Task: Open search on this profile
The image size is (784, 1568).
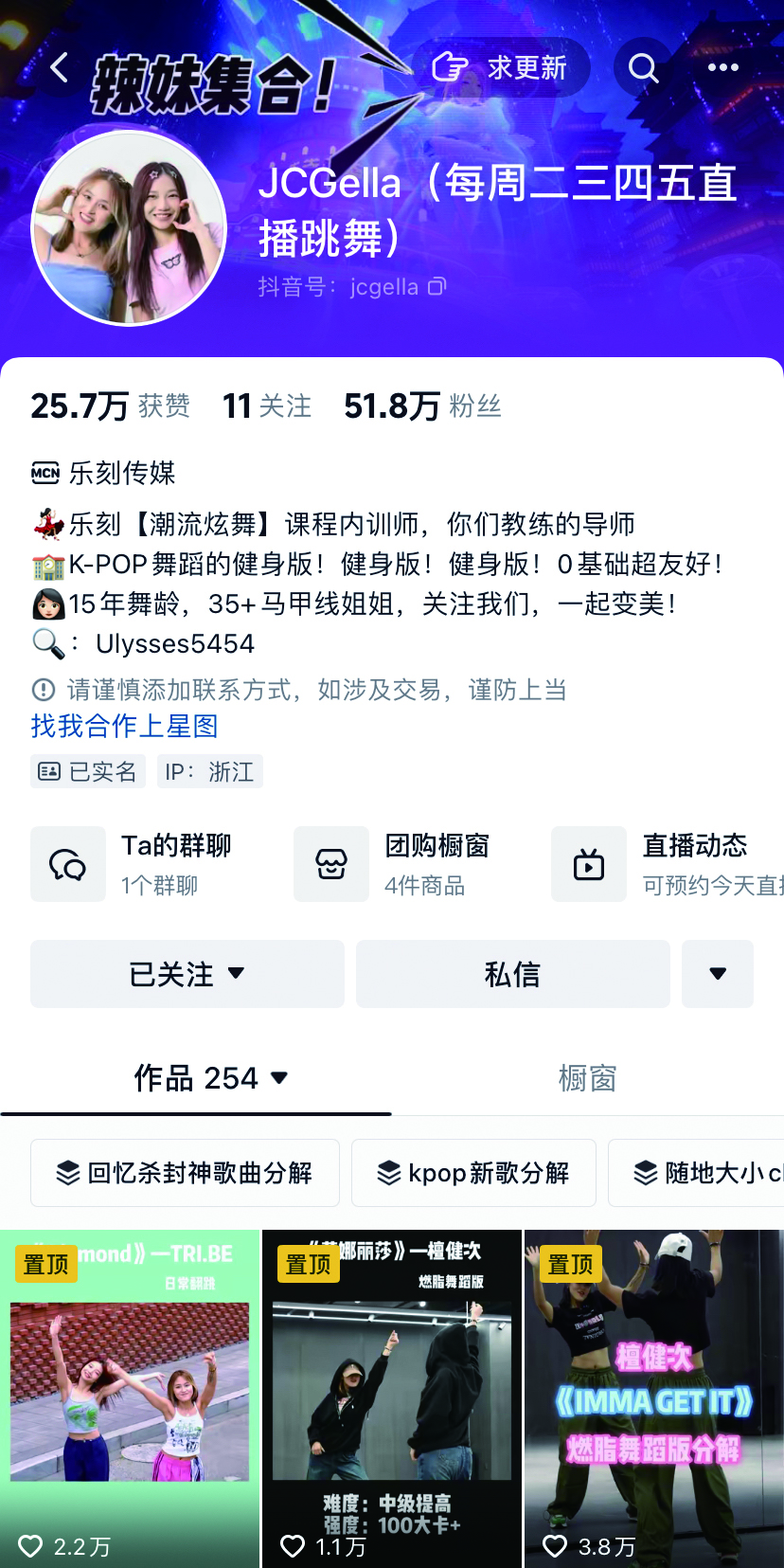Action: point(643,67)
